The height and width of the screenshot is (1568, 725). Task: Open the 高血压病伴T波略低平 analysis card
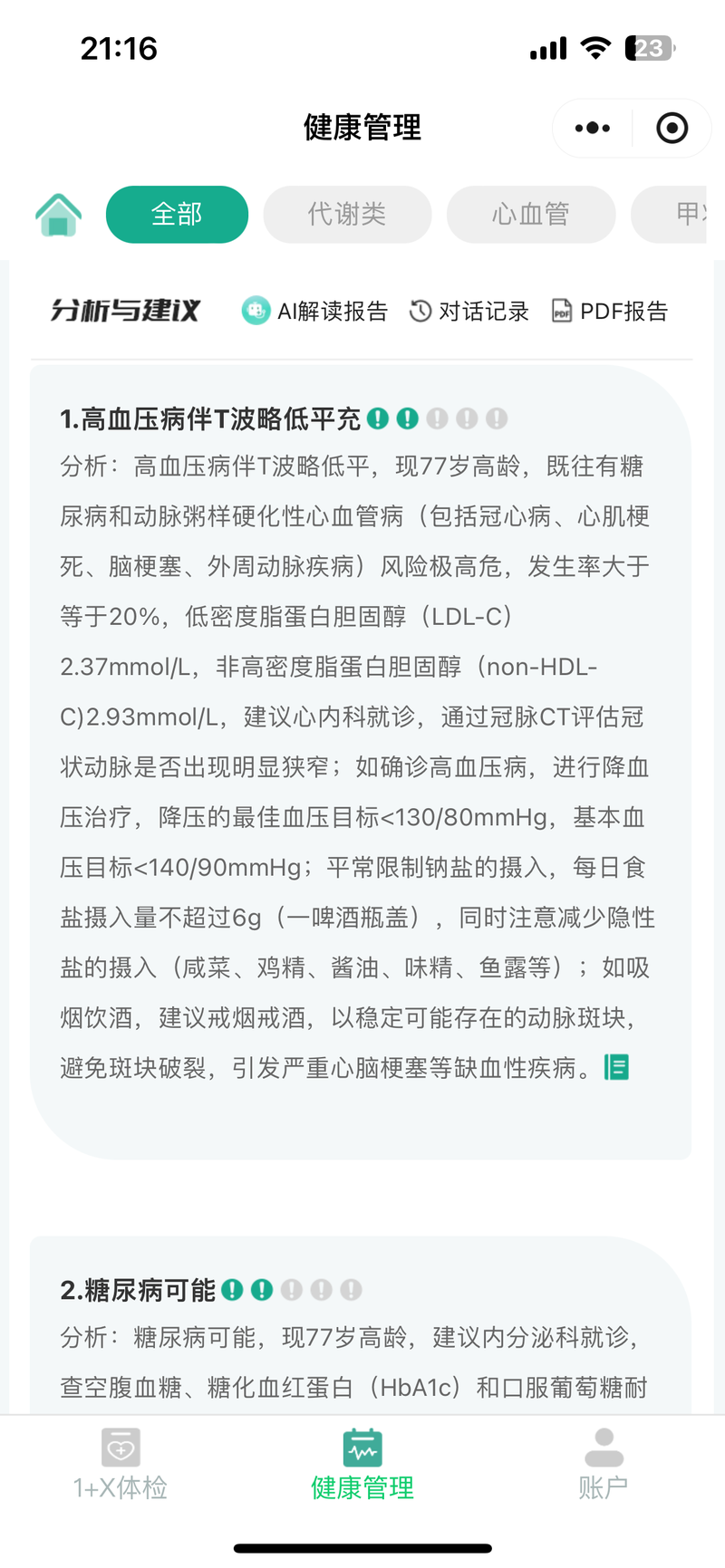361,762
